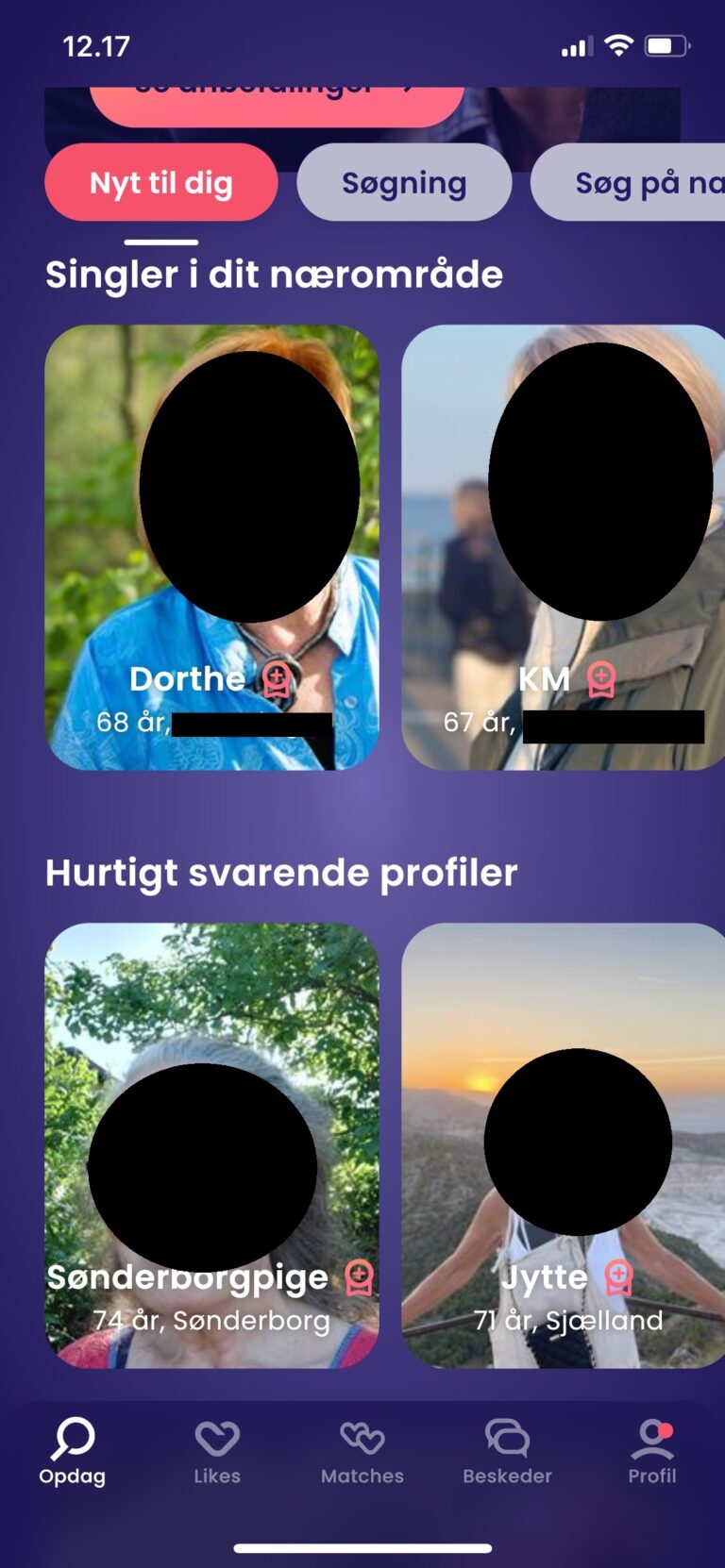Switch to the Likes tab
The width and height of the screenshot is (725, 1568).
(x=217, y=1452)
